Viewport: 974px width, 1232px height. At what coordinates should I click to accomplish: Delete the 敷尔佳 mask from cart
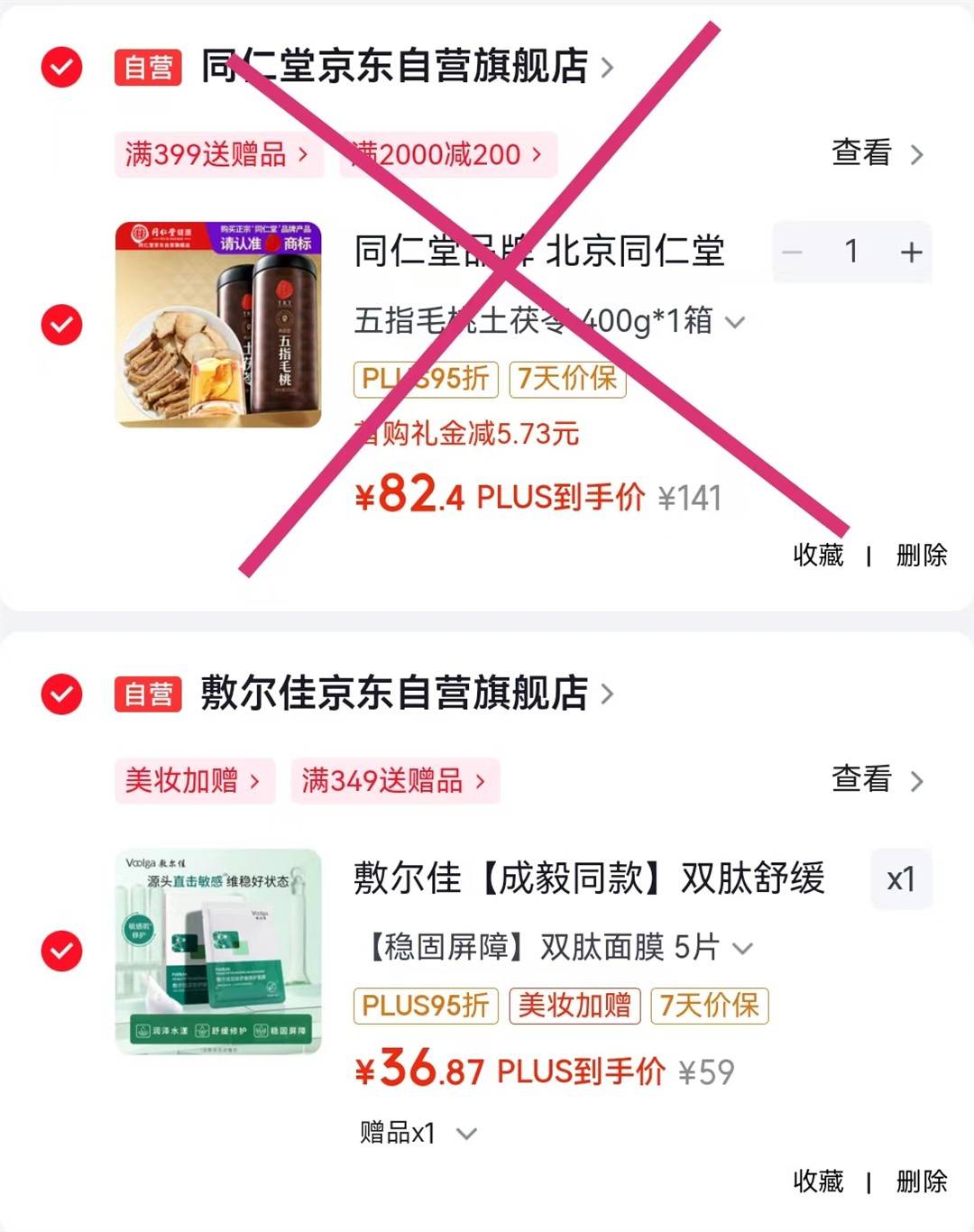point(921,1181)
